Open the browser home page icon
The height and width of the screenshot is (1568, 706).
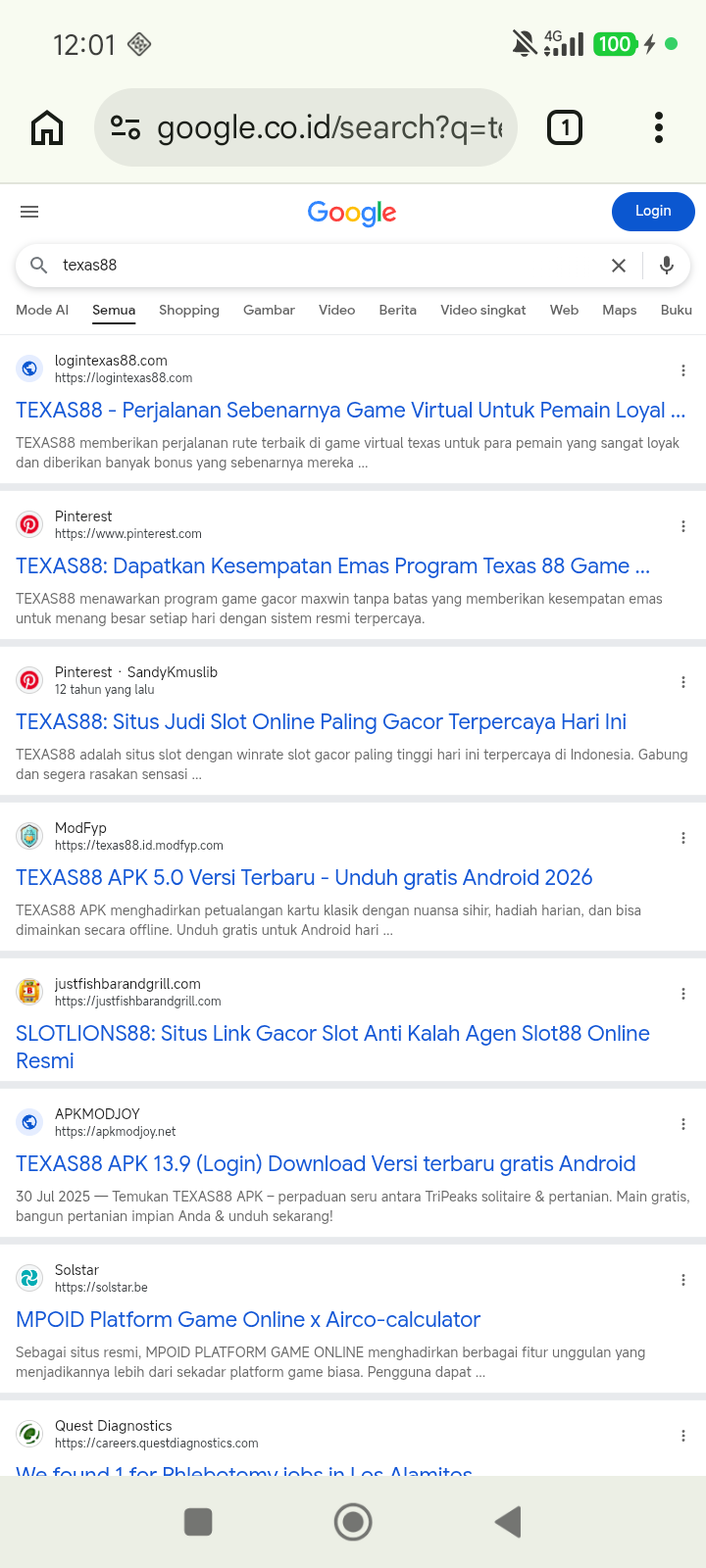(x=47, y=127)
